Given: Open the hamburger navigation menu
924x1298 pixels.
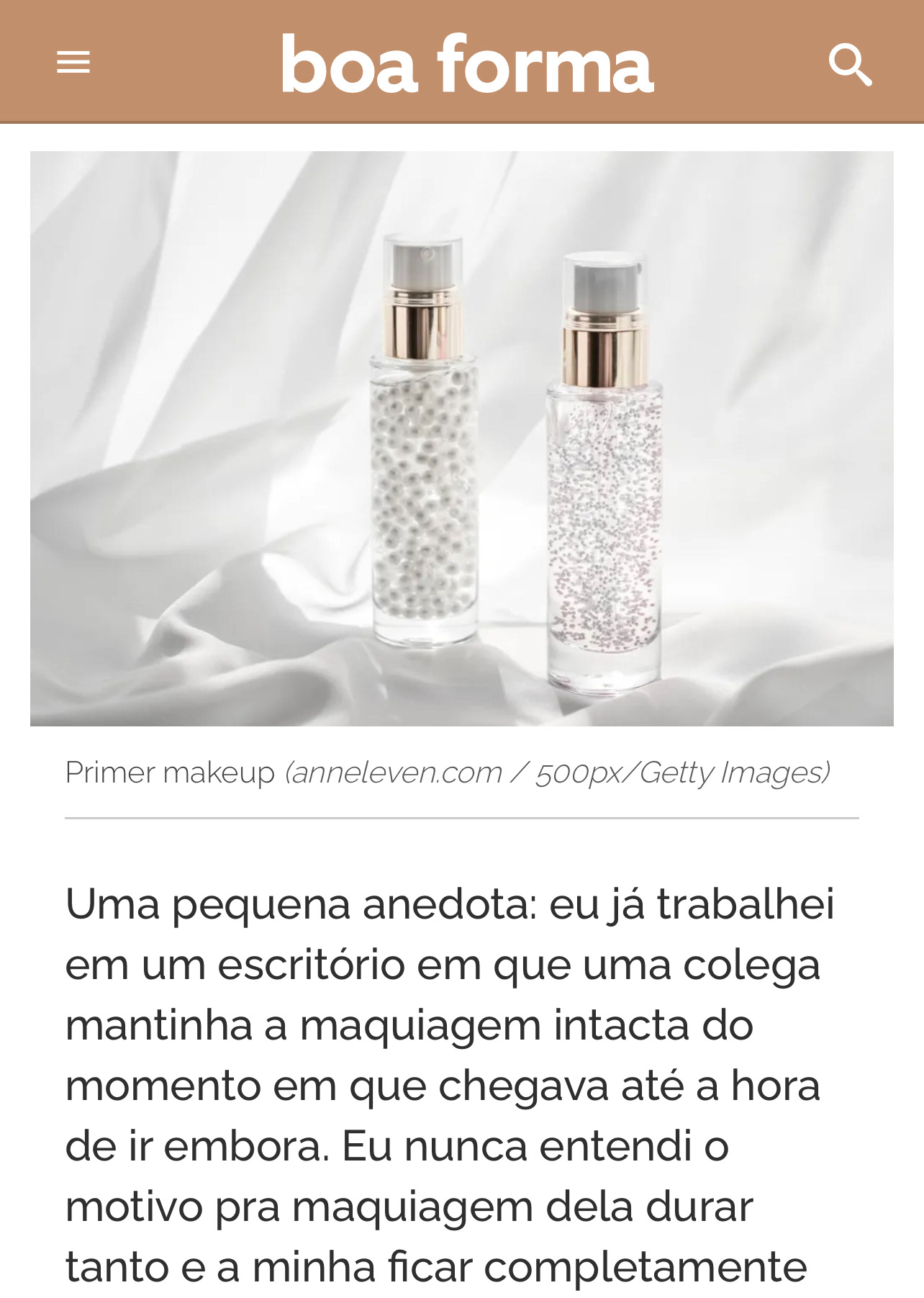Looking at the screenshot, I should pyautogui.click(x=73, y=63).
